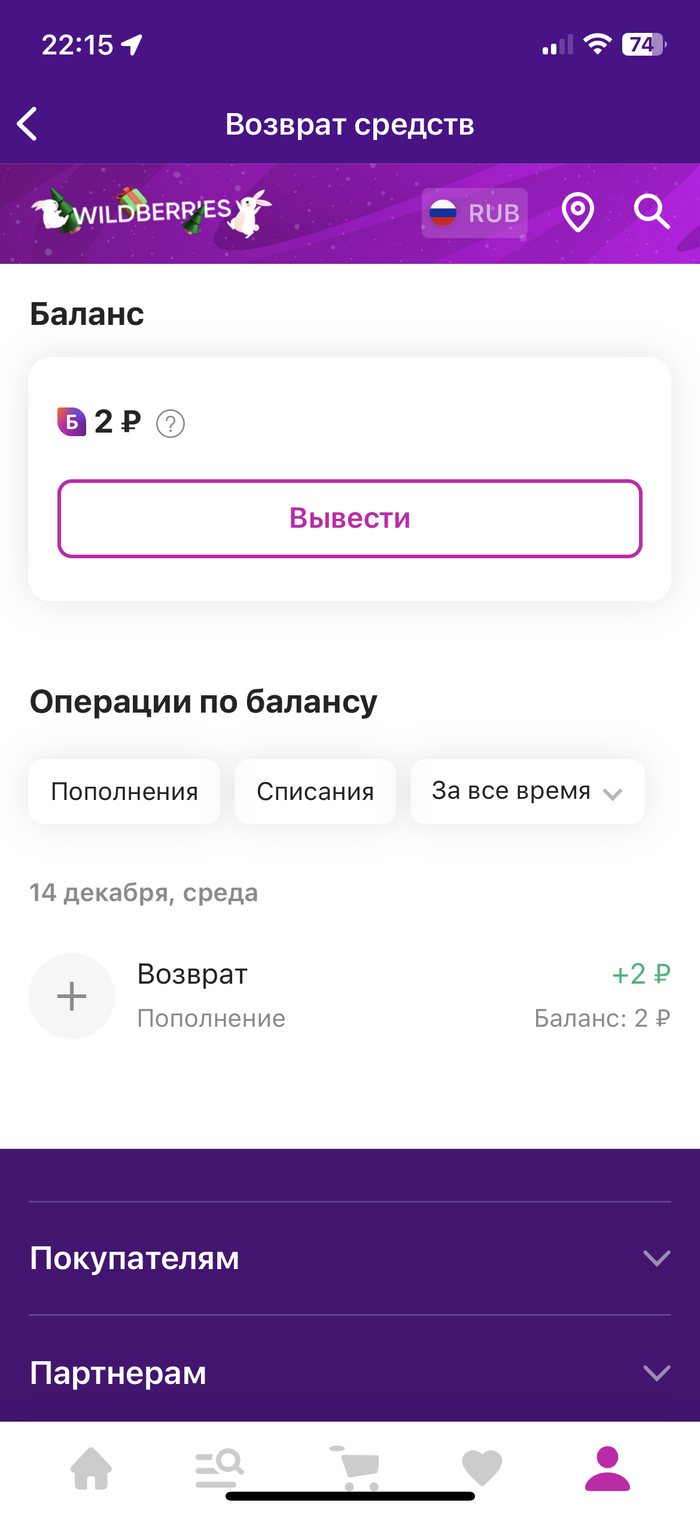The image size is (700, 1515).
Task: Switch to the favorites heart tab
Action: click(x=481, y=1468)
